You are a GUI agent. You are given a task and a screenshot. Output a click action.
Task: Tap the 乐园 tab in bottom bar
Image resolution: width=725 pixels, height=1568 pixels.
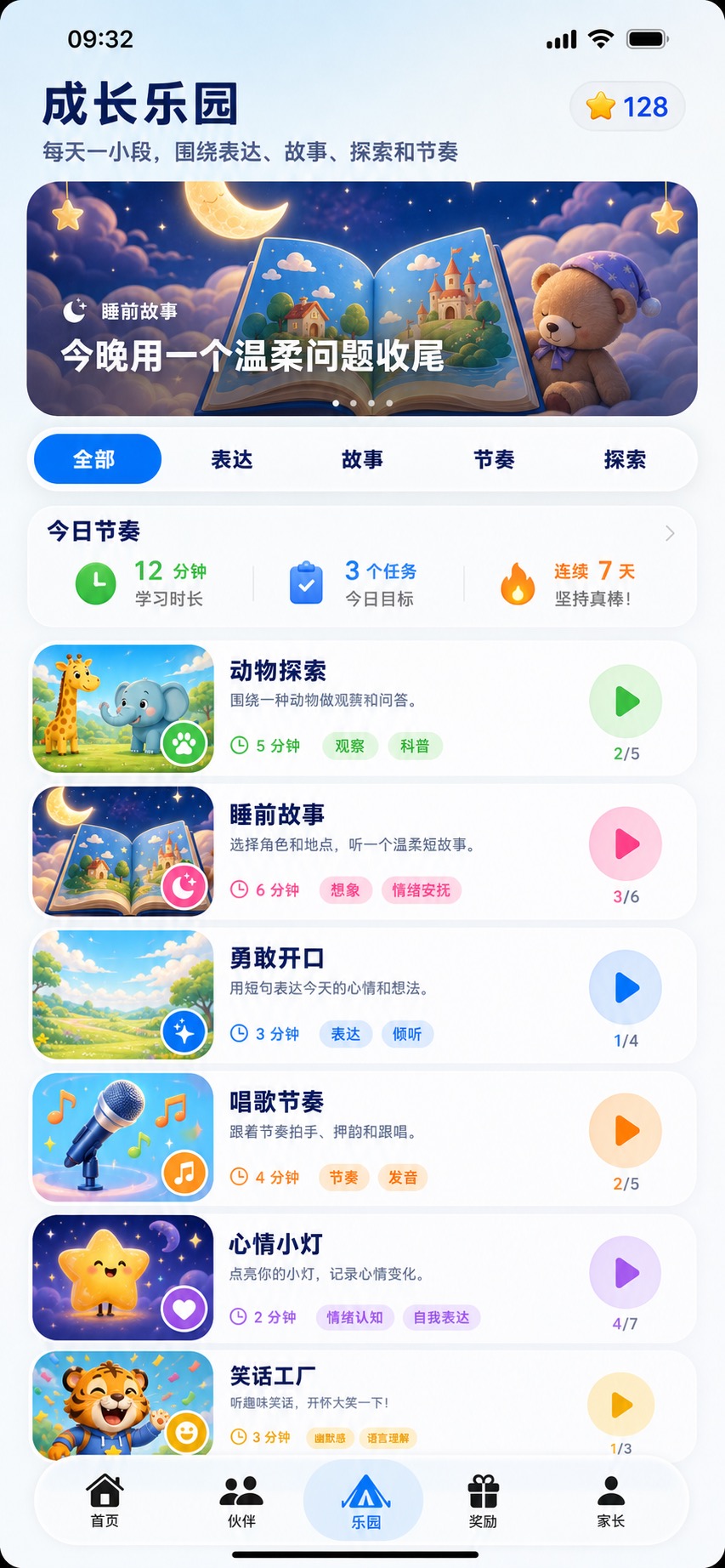tap(364, 1501)
